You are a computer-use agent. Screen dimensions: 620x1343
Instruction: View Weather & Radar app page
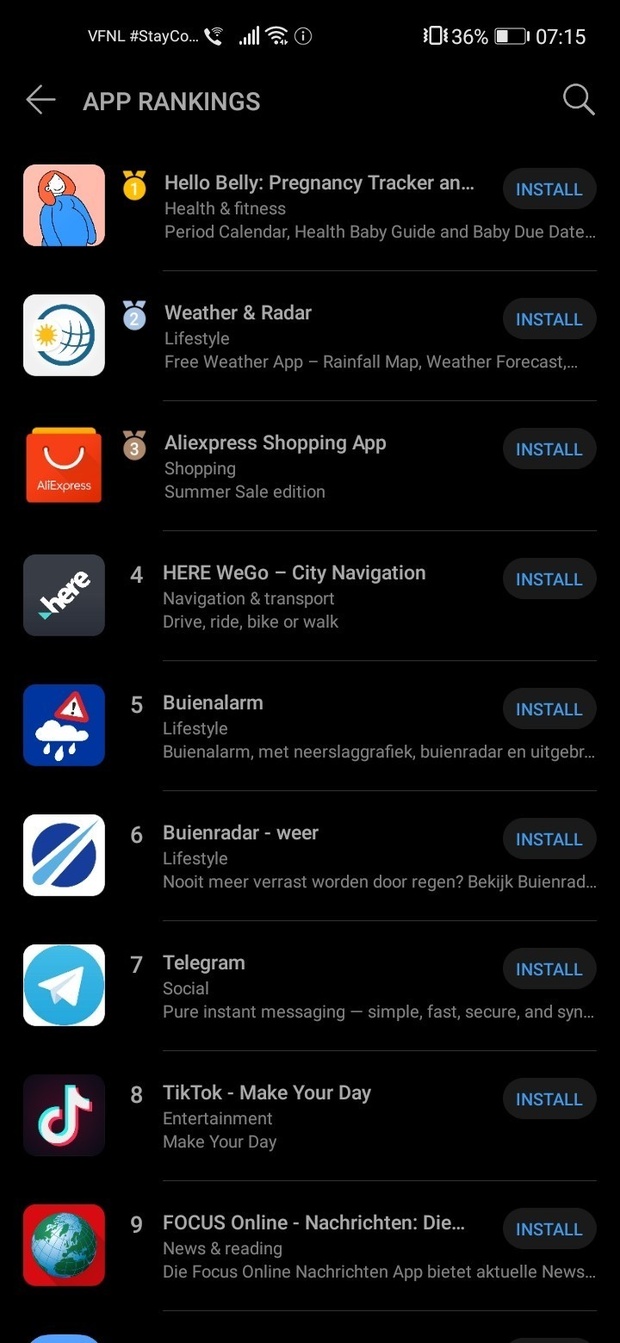point(238,314)
